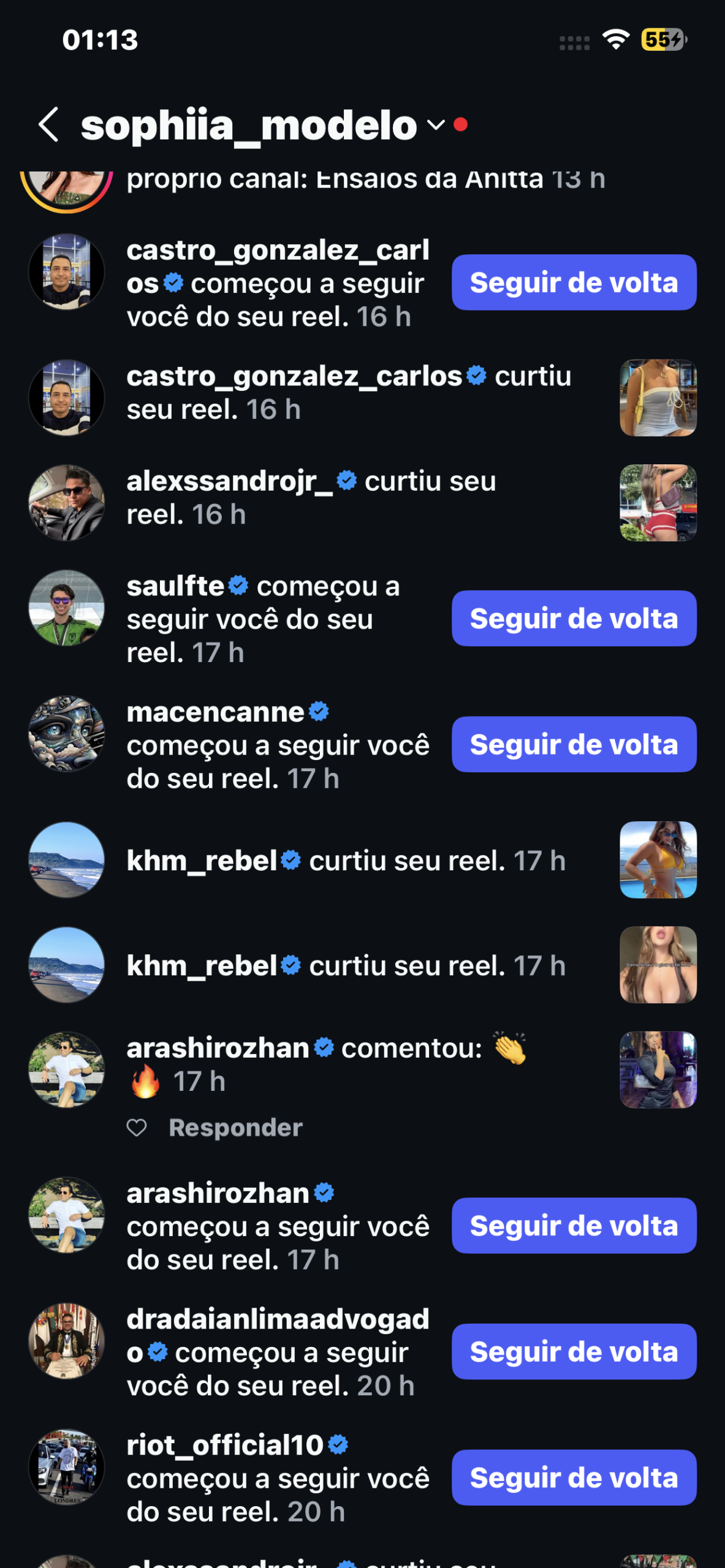725x1568 pixels.
Task: Reply to arashirozhan's comment via Responder
Action: [x=235, y=1128]
